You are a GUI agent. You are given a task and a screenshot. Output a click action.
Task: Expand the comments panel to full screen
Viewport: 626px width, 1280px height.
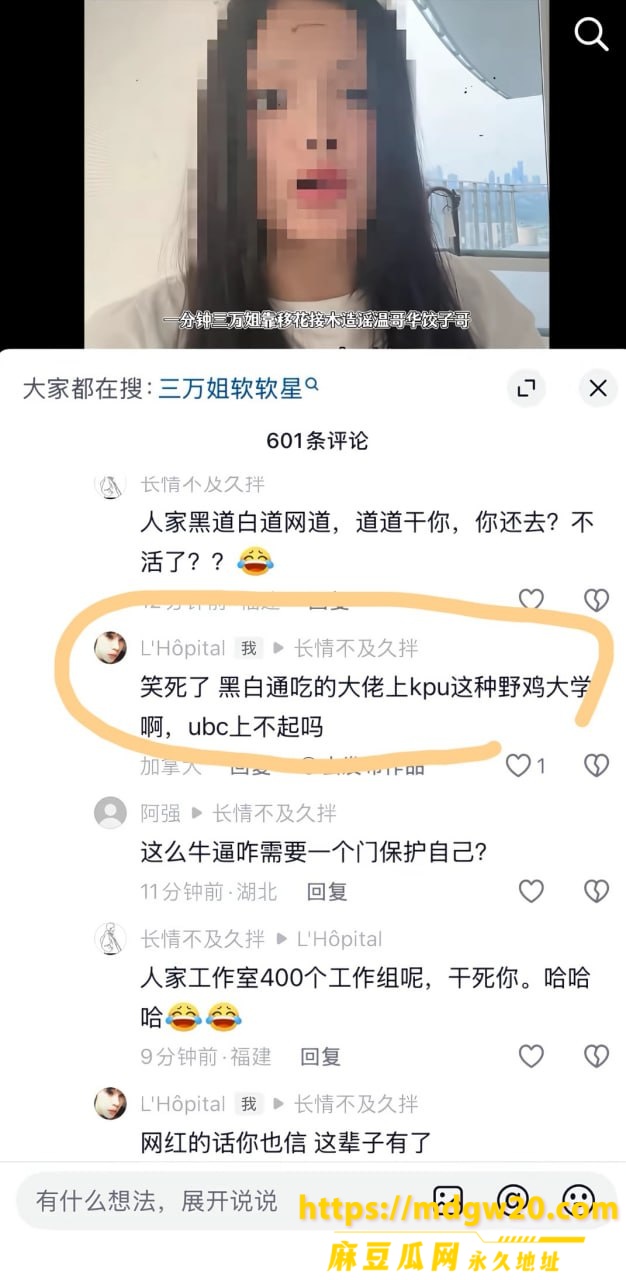[x=526, y=389]
